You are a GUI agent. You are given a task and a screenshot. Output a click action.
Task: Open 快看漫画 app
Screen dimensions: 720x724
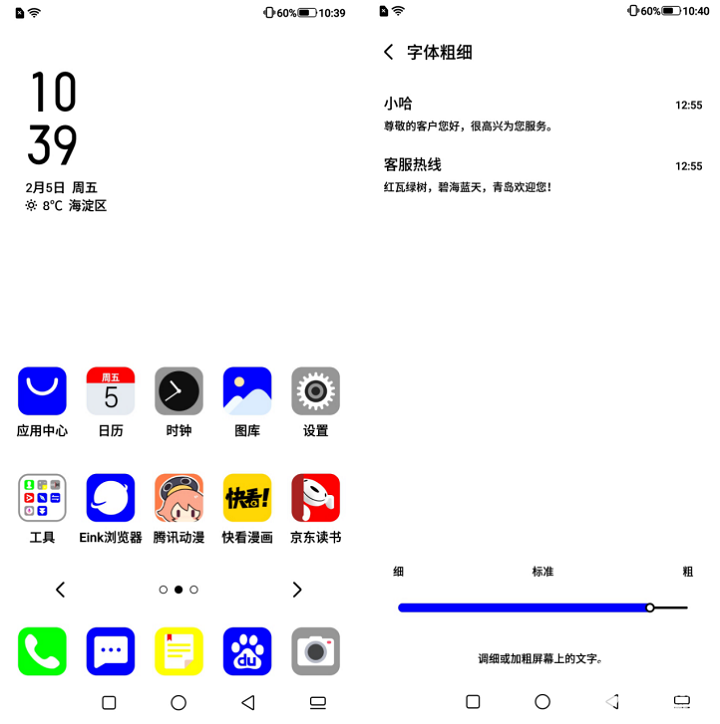tap(247, 498)
